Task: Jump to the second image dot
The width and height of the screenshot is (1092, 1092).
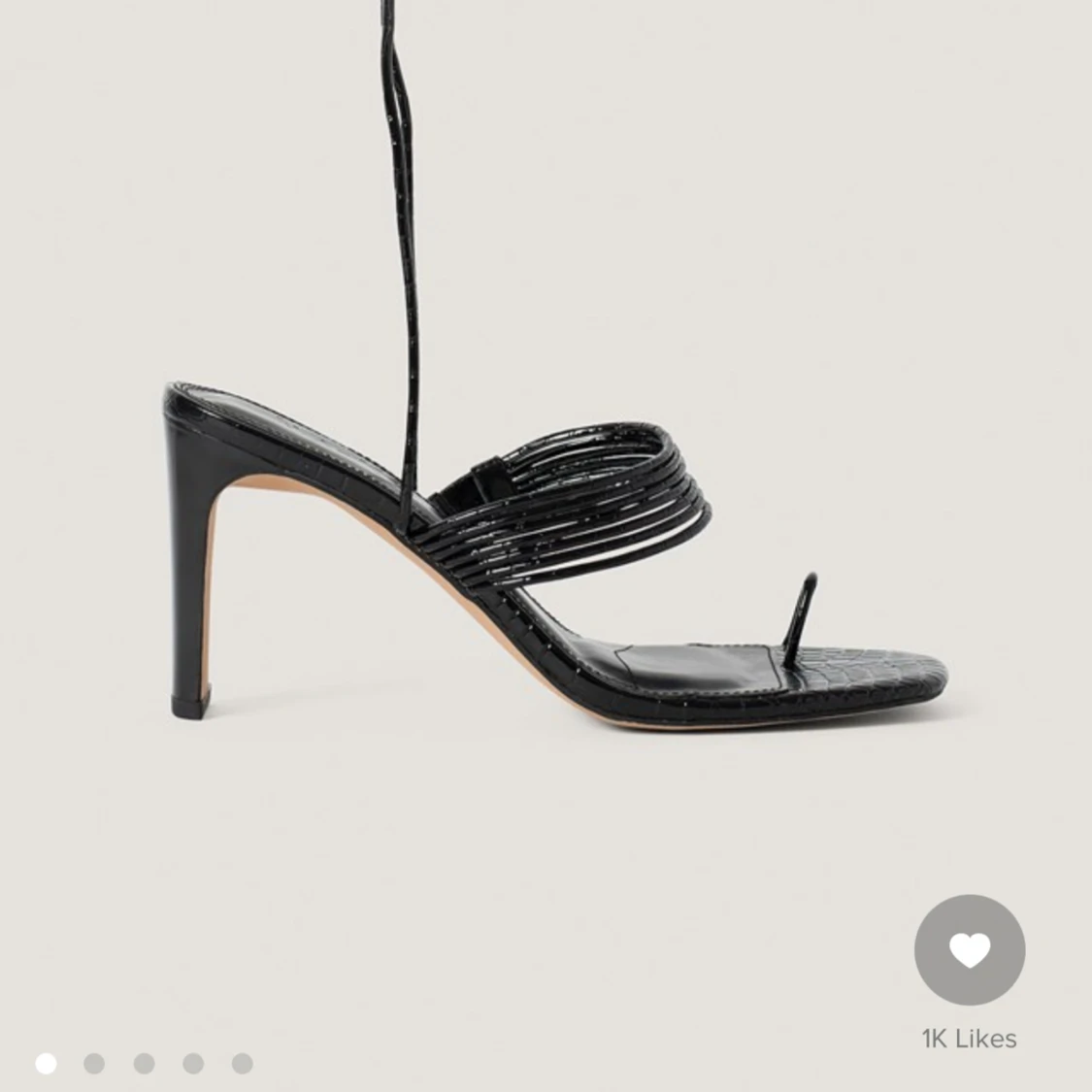Action: click(94, 1063)
